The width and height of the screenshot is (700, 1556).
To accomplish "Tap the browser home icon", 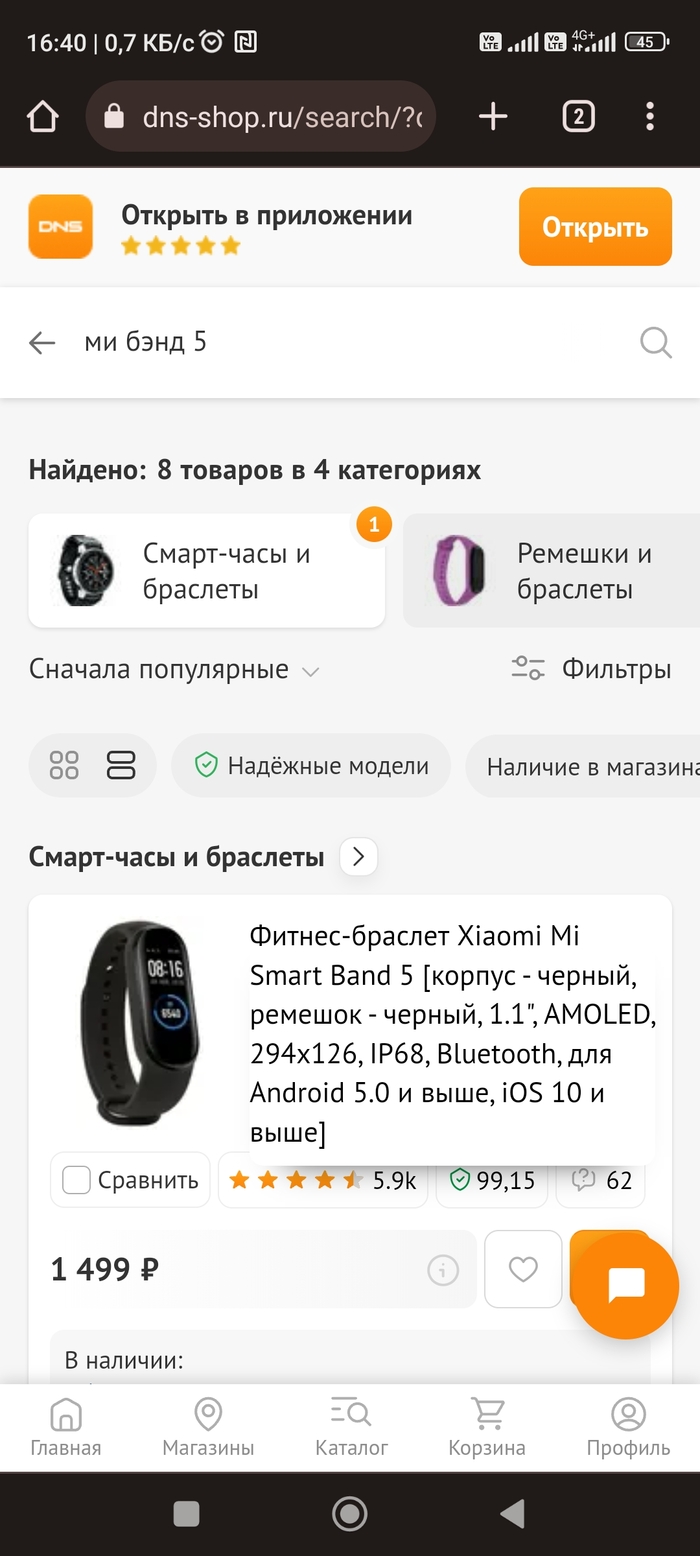I will [42, 117].
